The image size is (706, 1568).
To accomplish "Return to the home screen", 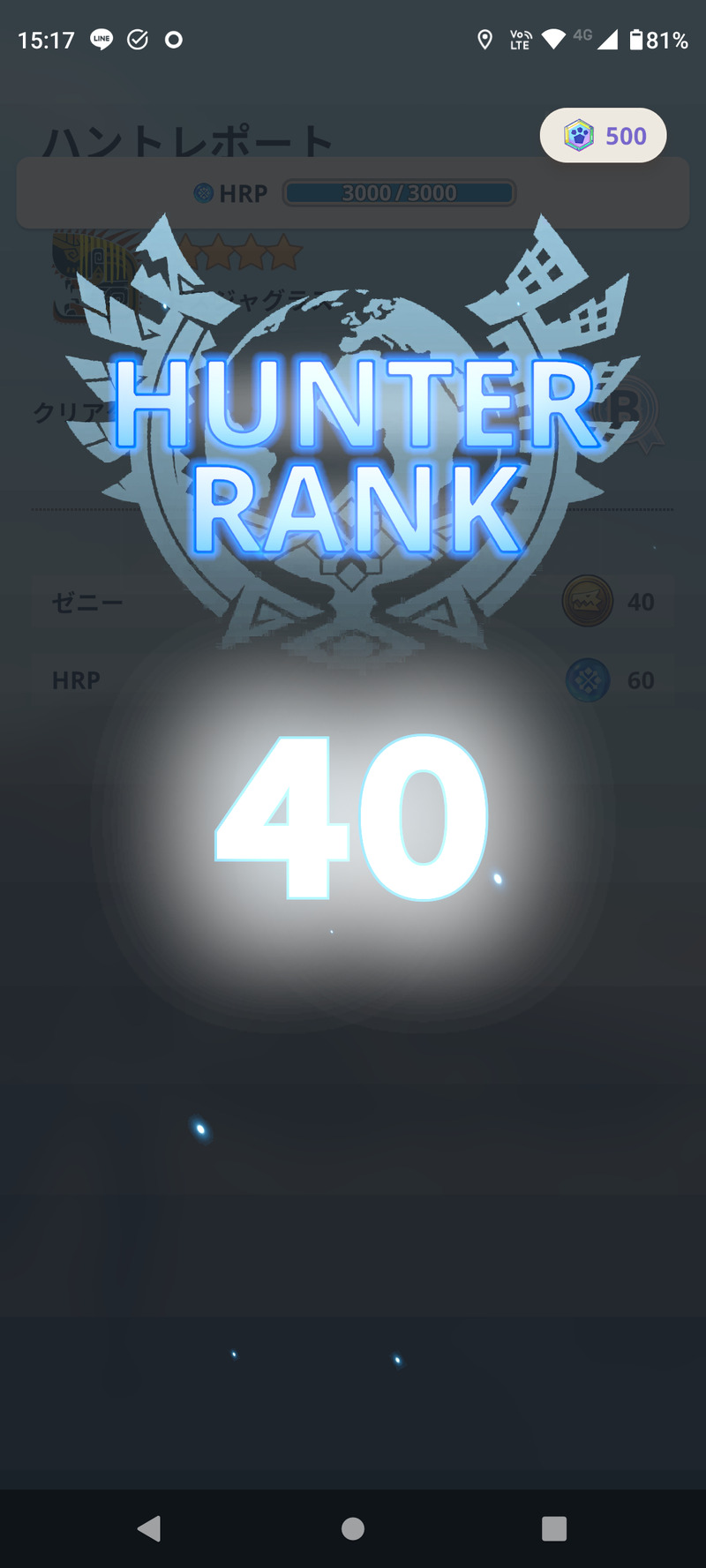I will coord(353,1528).
